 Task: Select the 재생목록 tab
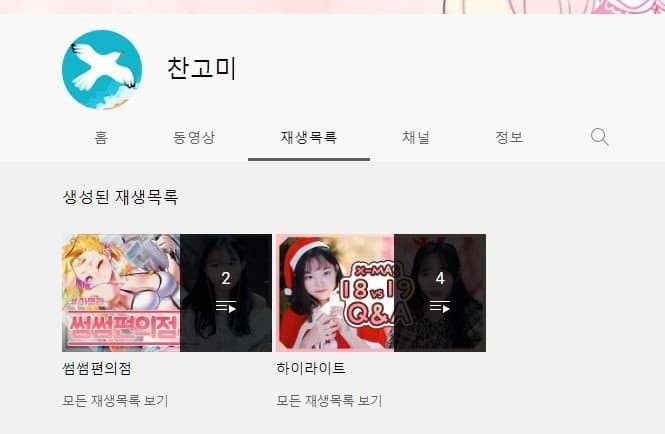pos(309,137)
